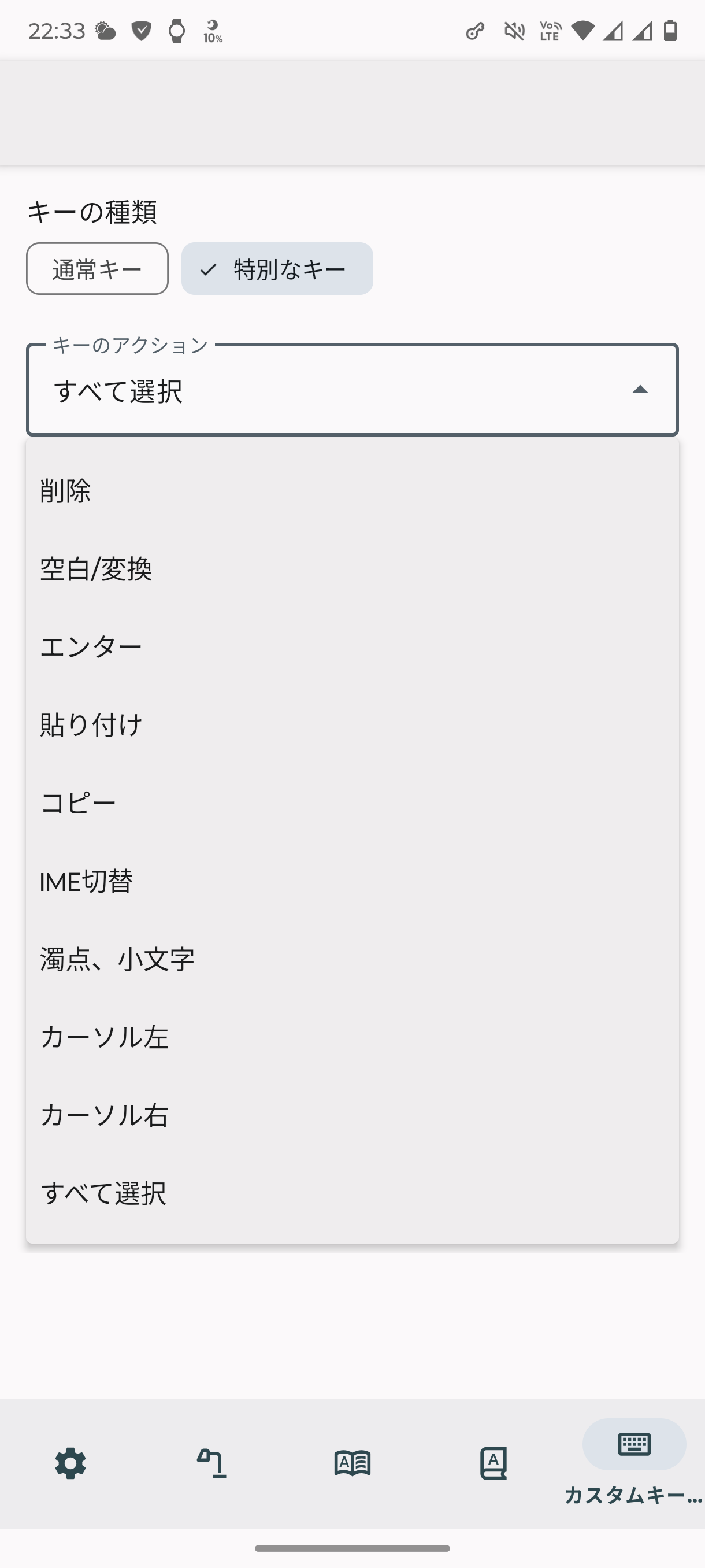705x1568 pixels.
Task: Open the second bottom navigation tab
Action: [x=211, y=1463]
